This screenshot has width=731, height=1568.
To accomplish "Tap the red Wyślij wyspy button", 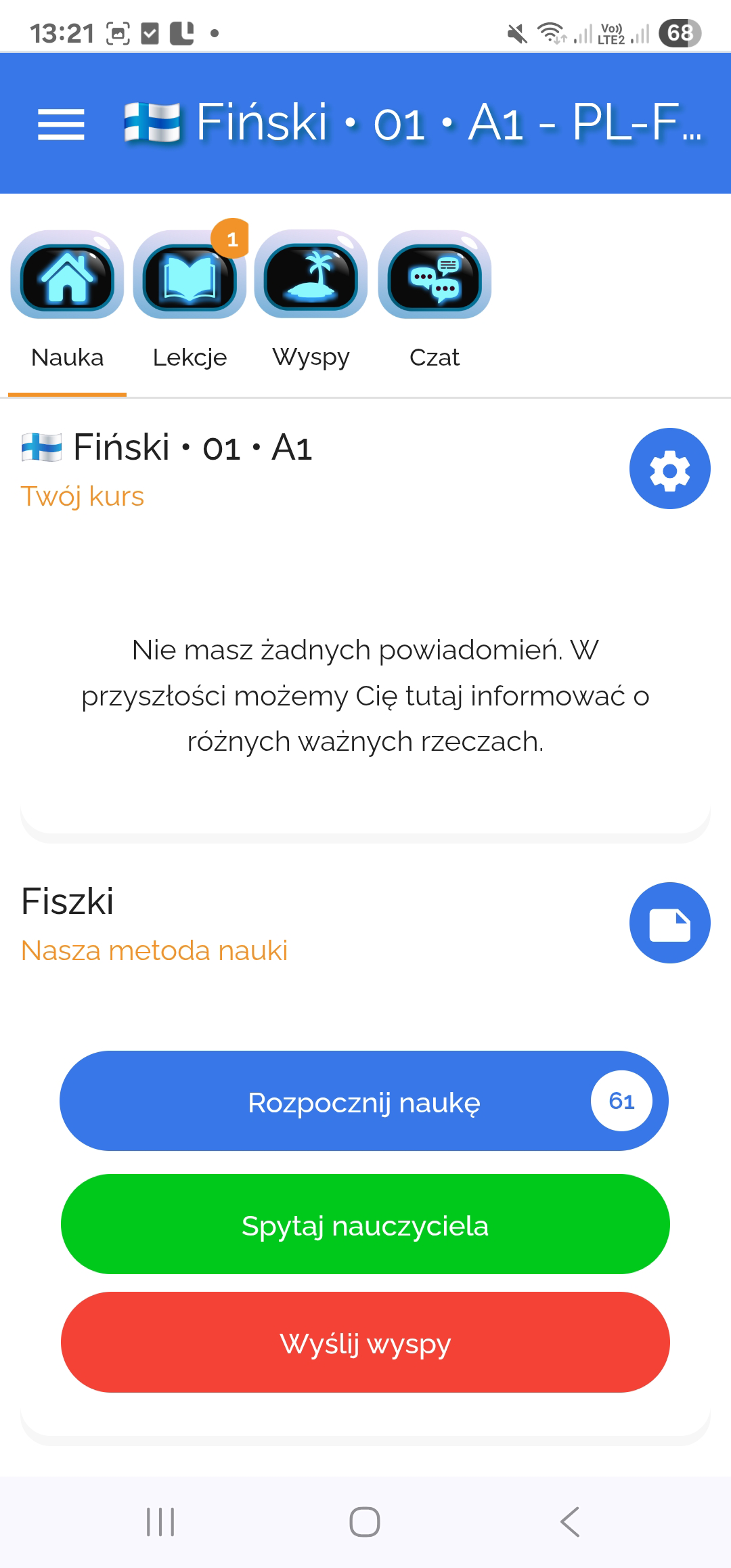I will click(365, 1343).
